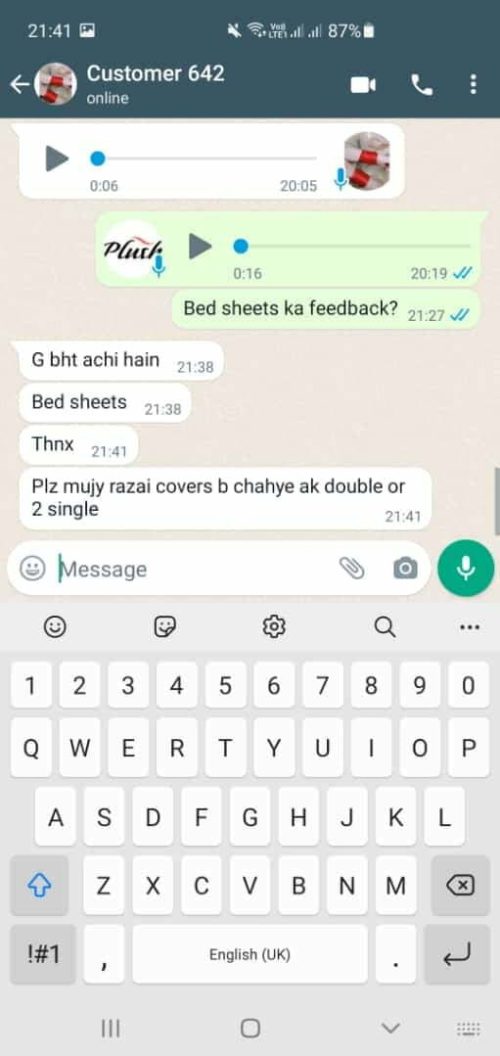
Task: Open more keyboard options
Action: (x=469, y=627)
